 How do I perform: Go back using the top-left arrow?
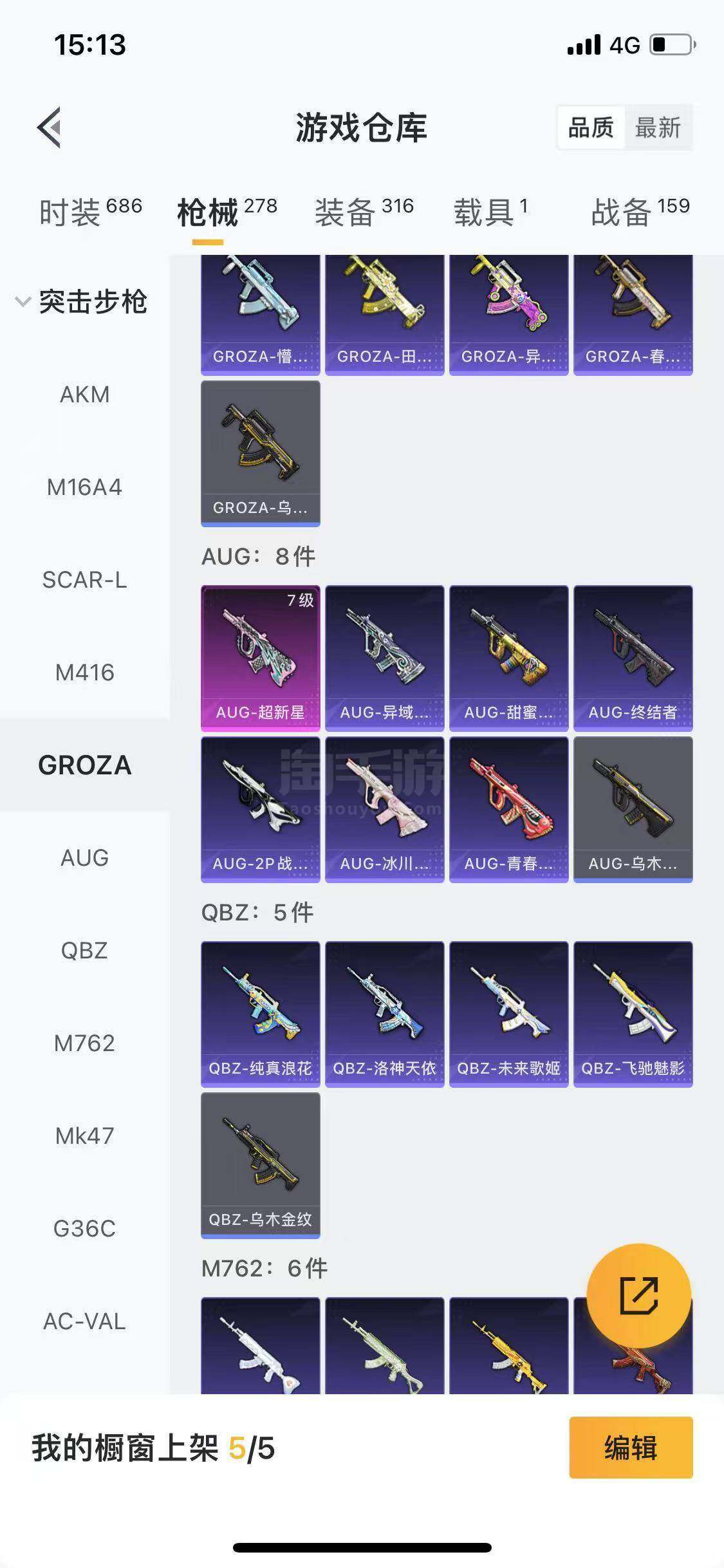pos(50,127)
